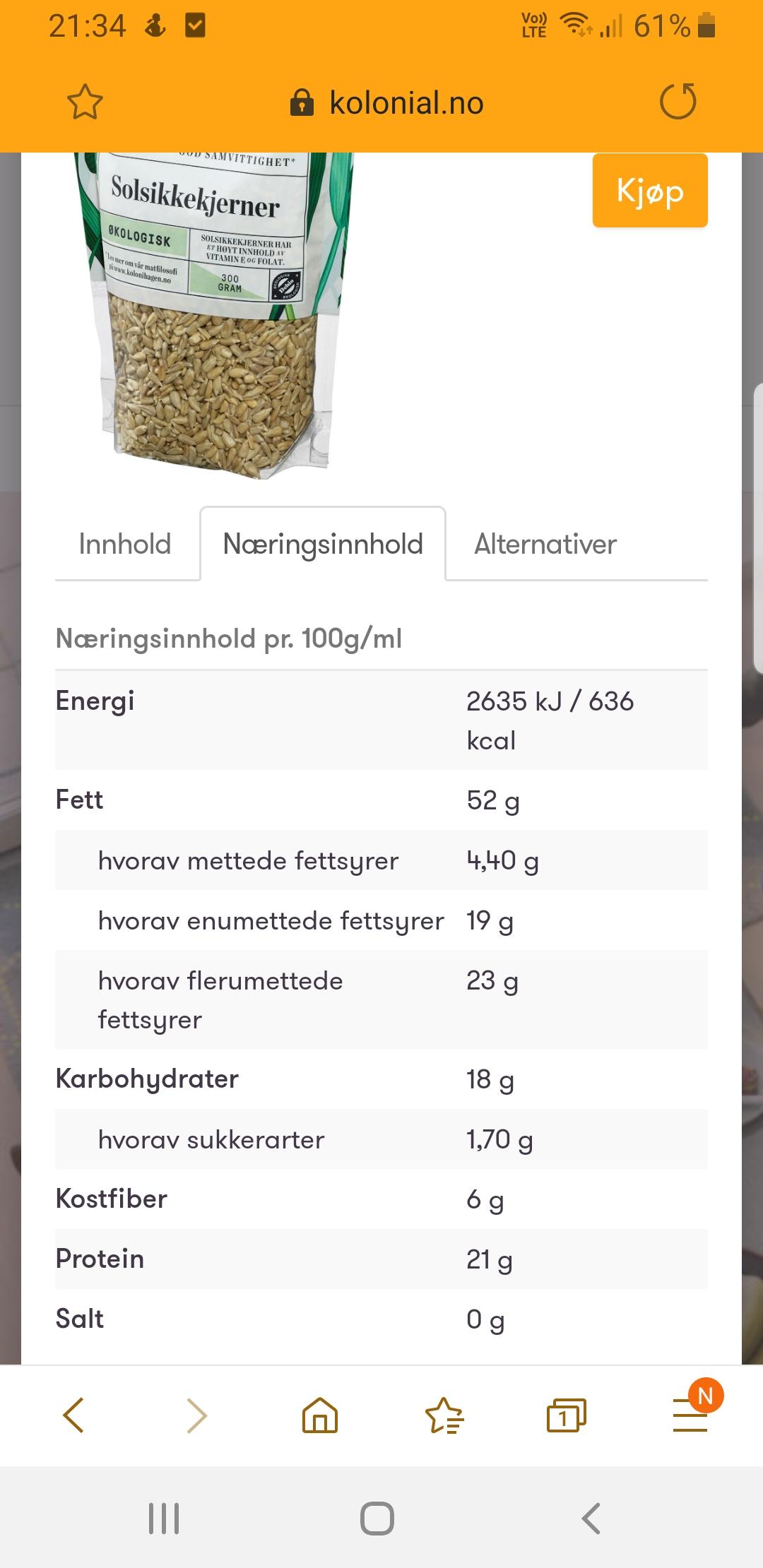Open the Solsikkekjerner product image
Image resolution: width=763 pixels, height=1568 pixels.
[215, 316]
